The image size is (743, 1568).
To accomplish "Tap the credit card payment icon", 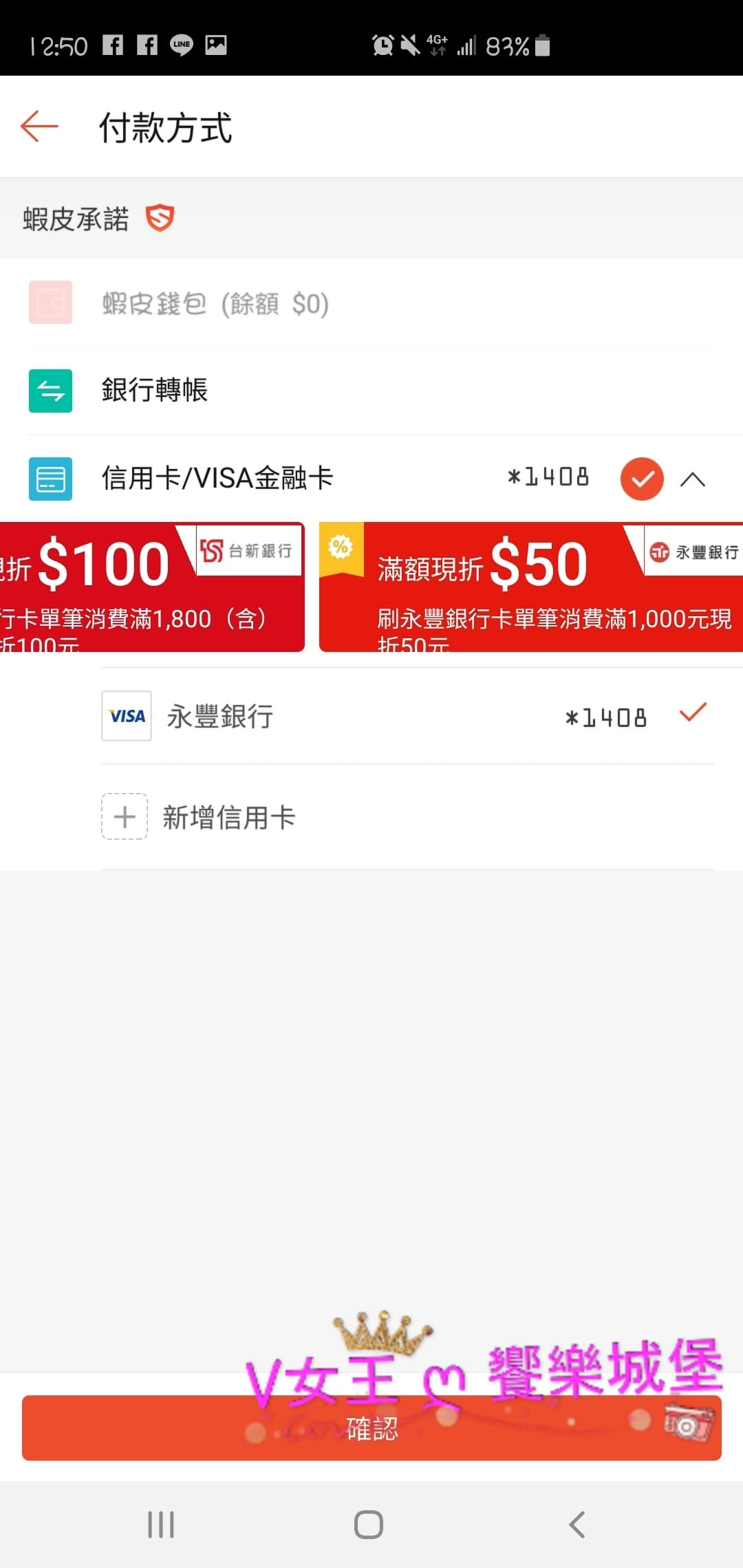I will 50,479.
